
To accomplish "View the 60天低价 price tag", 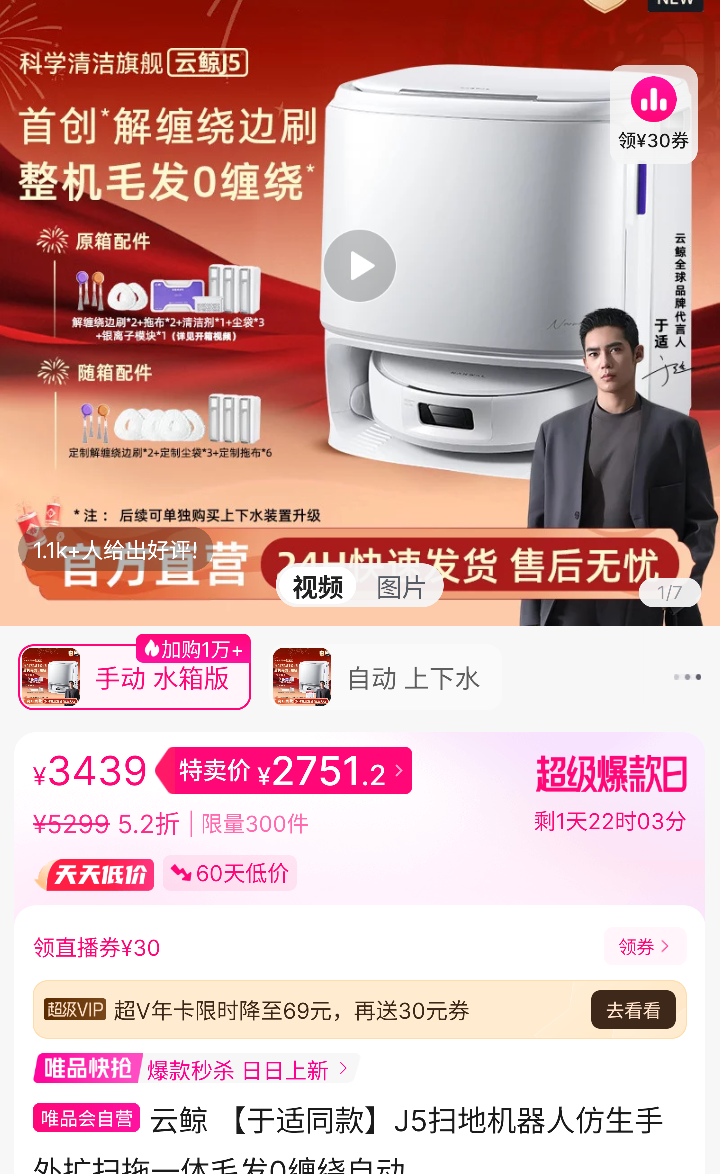I will (230, 873).
